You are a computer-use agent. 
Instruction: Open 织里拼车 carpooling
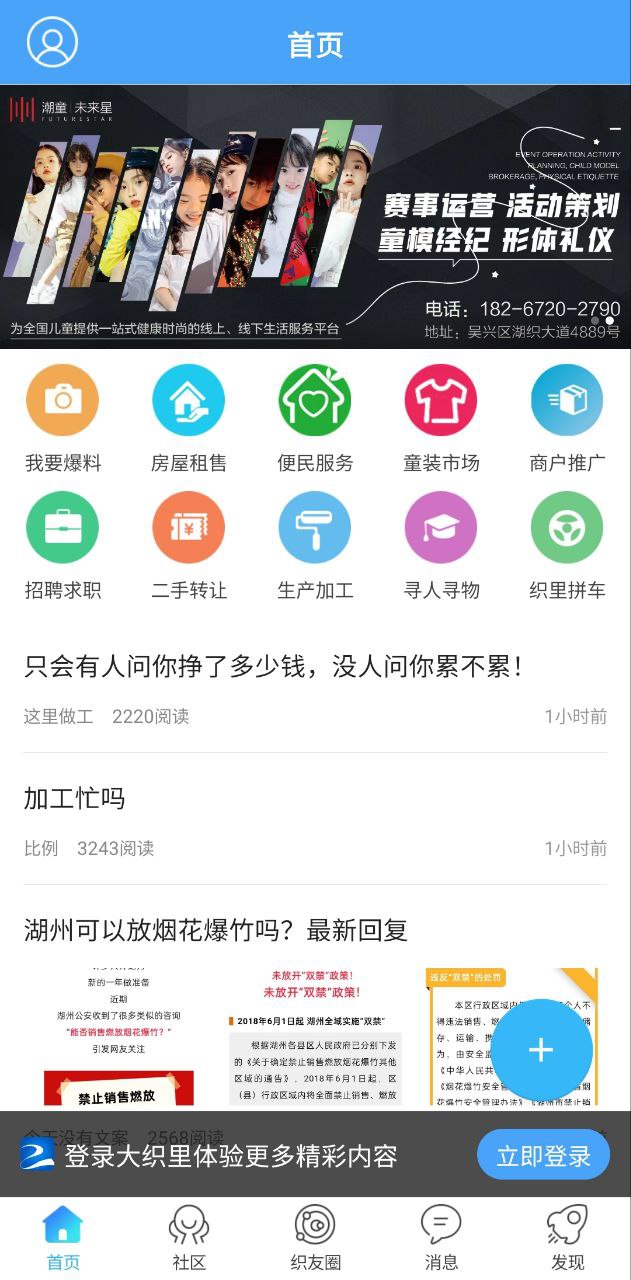(567, 544)
